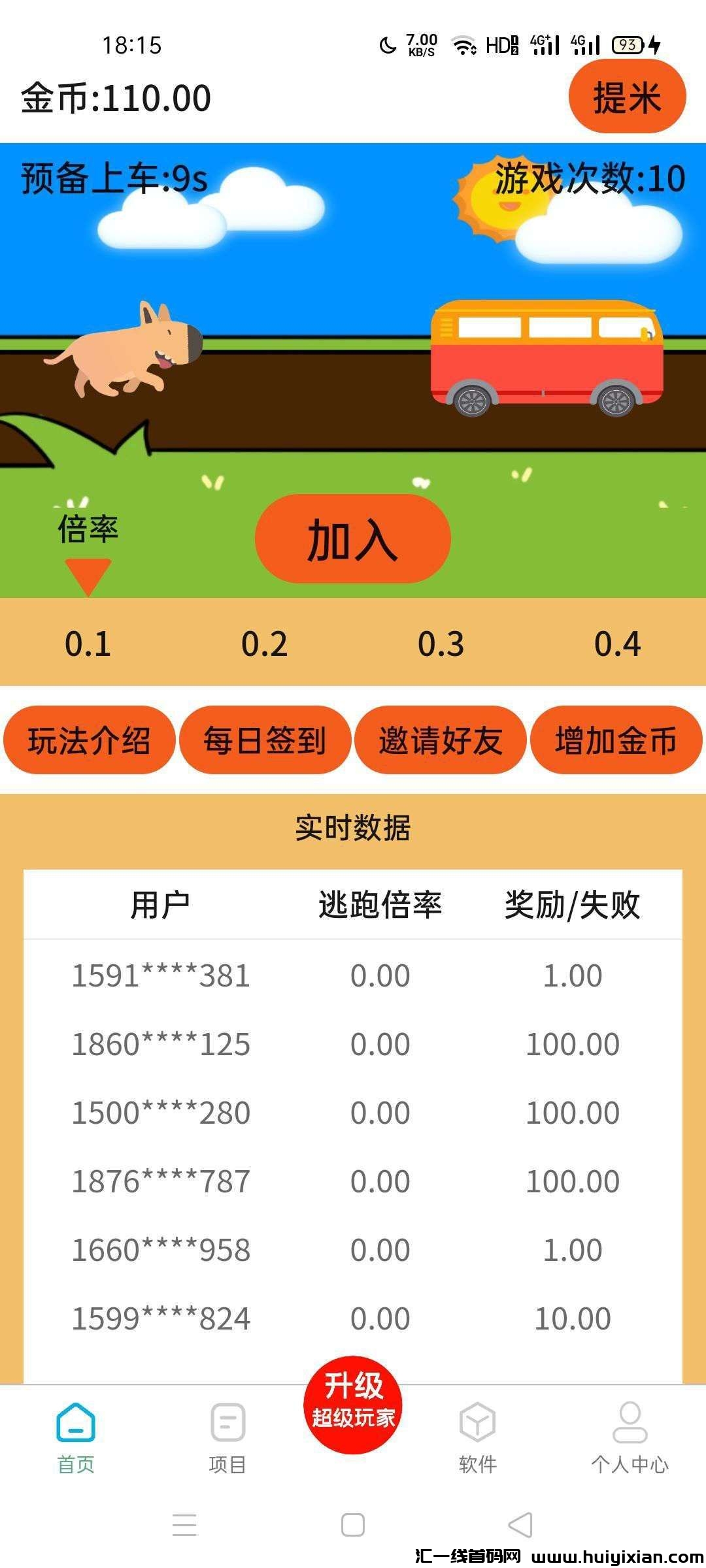Pick the 0.4 multiplier option
The height and width of the screenshot is (1568, 706).
617,644
